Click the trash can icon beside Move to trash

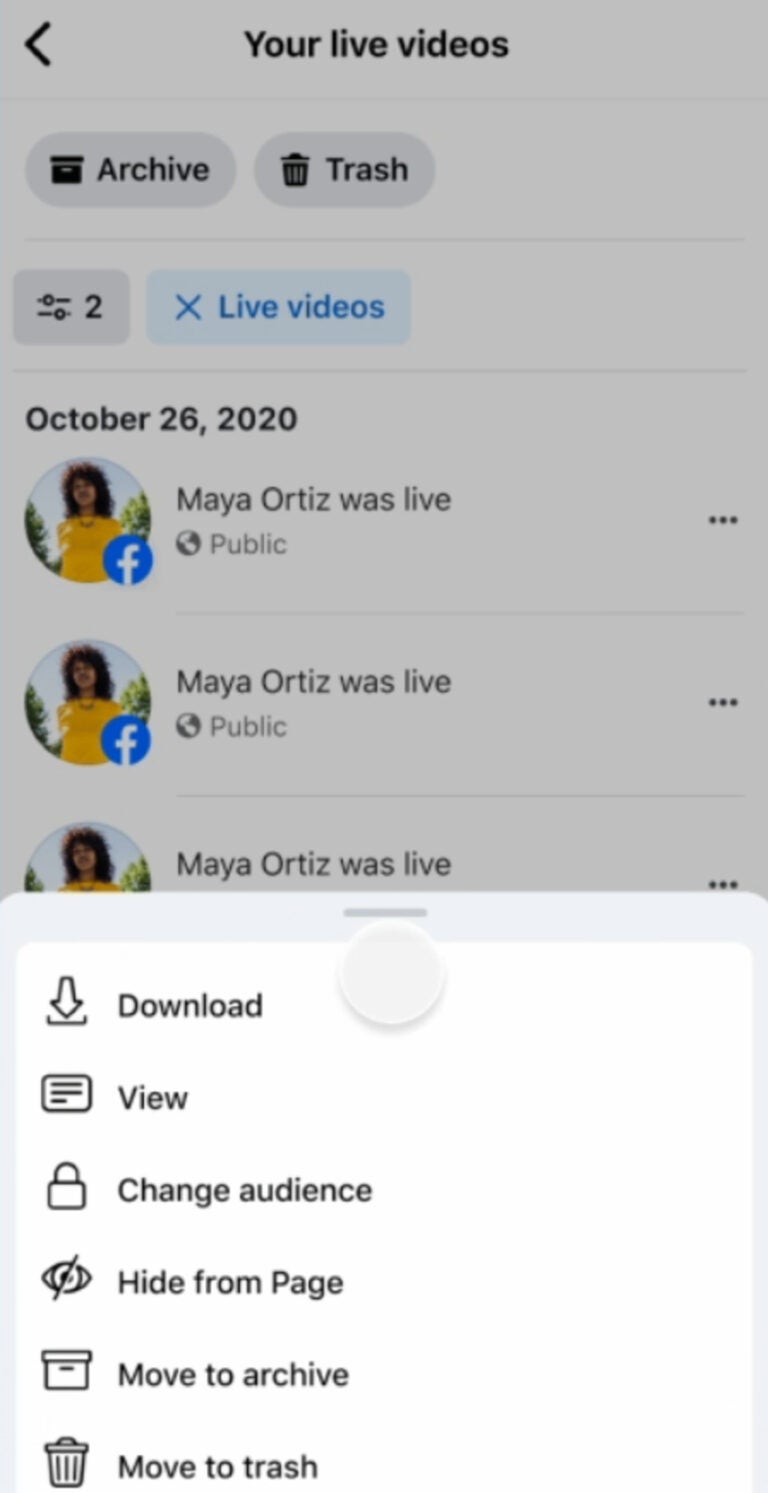tap(65, 1461)
